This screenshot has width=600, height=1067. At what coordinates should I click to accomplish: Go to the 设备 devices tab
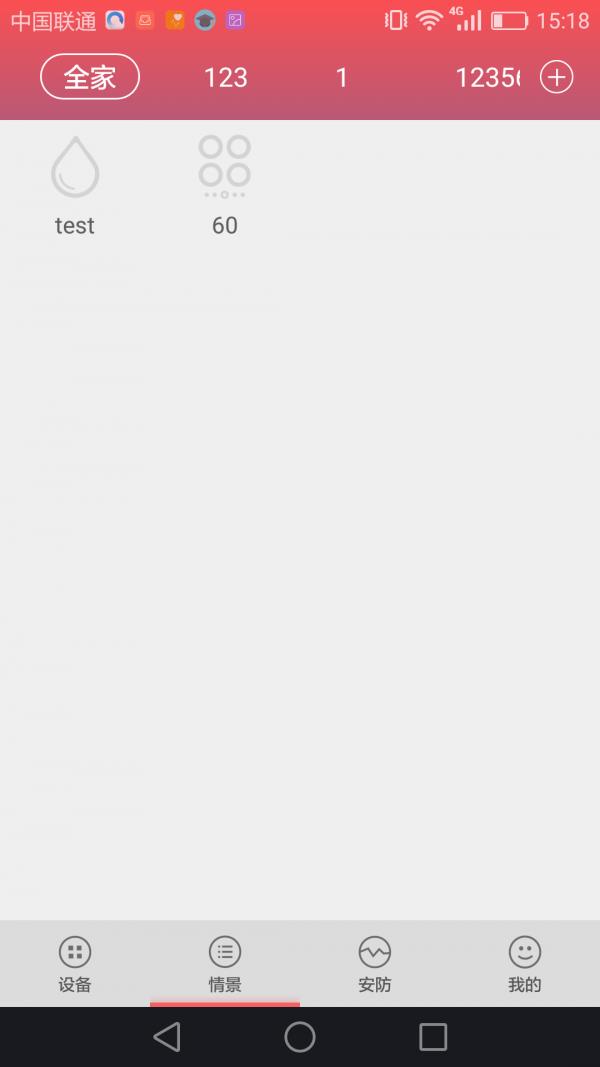(x=75, y=964)
